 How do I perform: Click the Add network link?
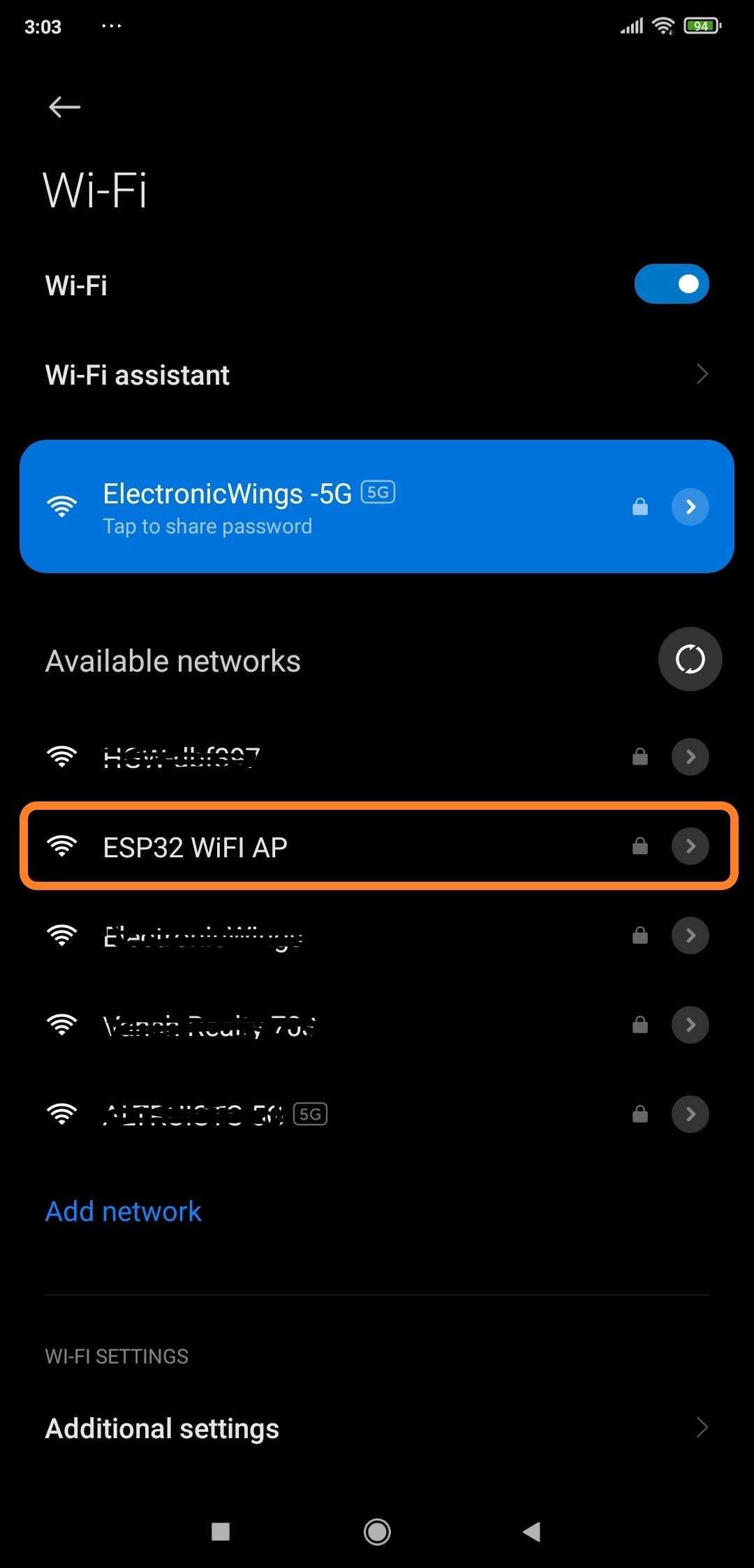coord(122,1211)
